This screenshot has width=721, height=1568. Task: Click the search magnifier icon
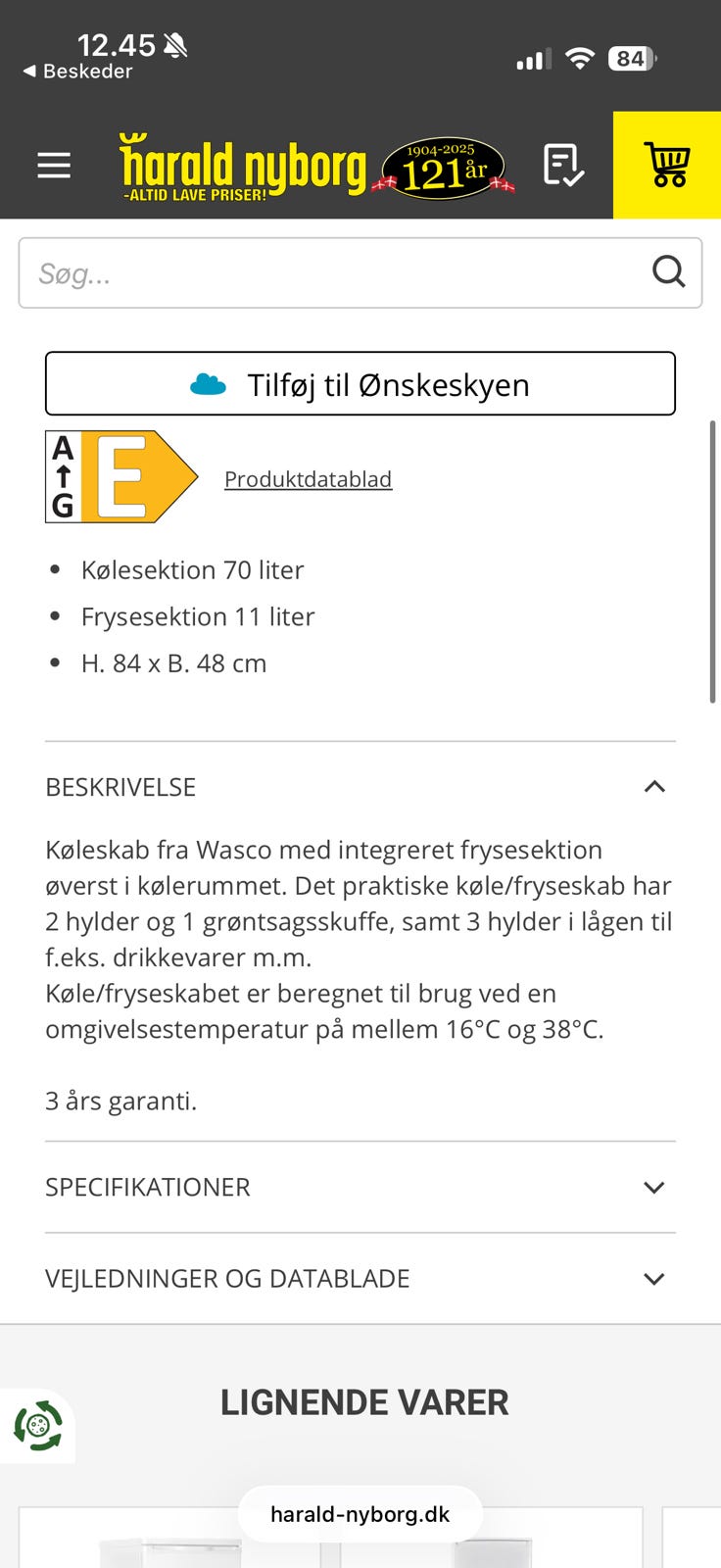click(669, 272)
